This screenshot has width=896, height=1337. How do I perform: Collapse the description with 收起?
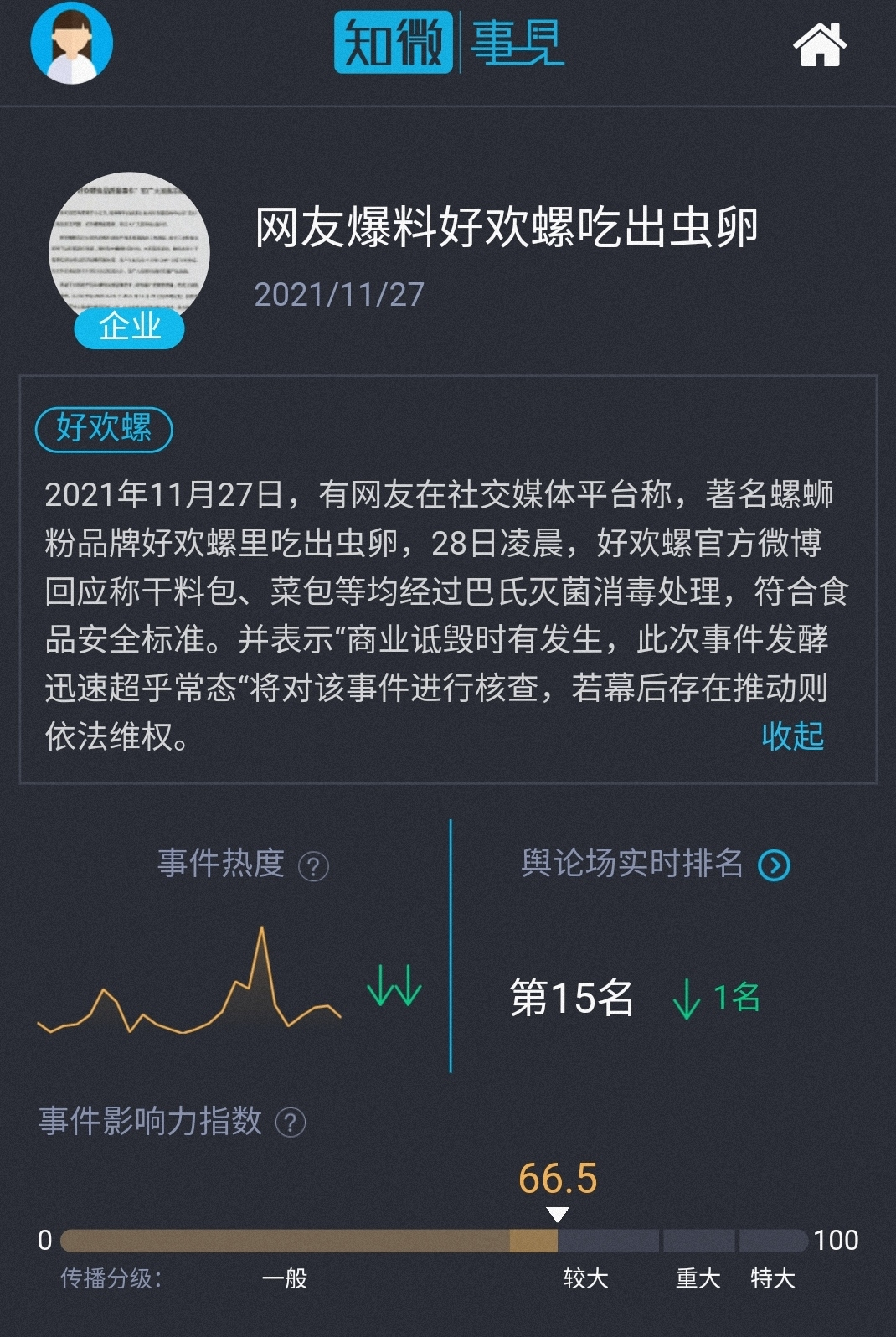pyautogui.click(x=792, y=736)
